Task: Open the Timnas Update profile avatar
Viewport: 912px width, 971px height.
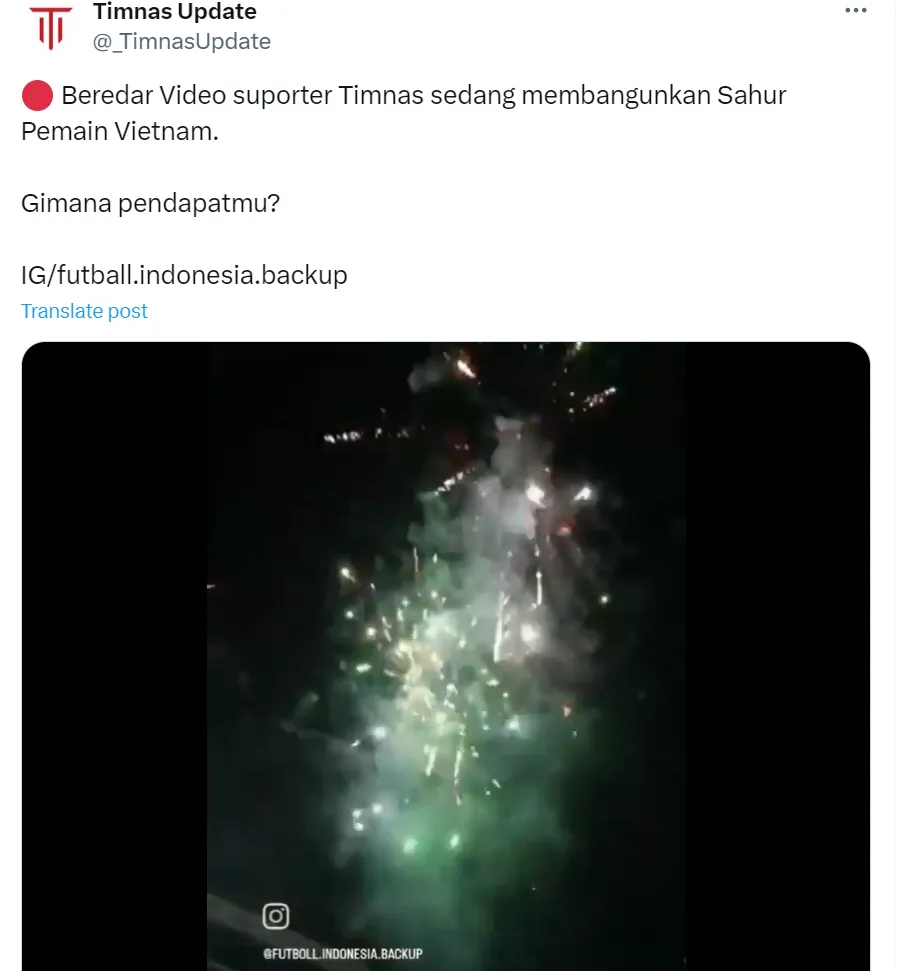Action: (x=50, y=26)
